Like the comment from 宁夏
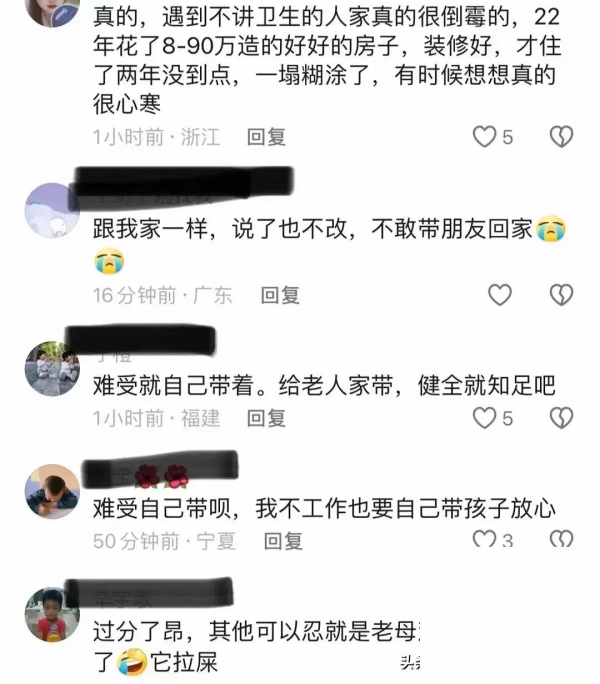 click(x=485, y=542)
